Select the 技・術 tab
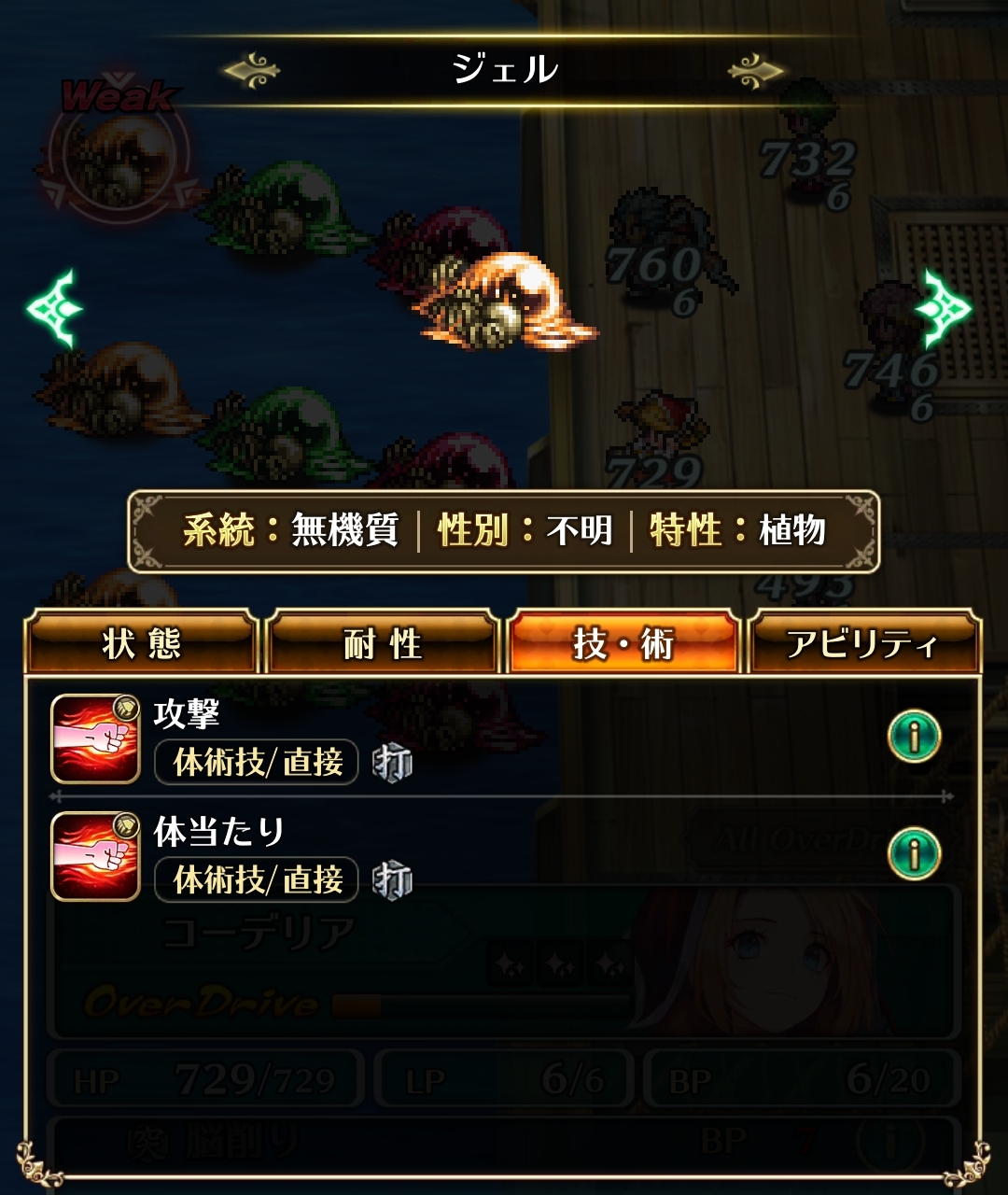 [x=623, y=643]
